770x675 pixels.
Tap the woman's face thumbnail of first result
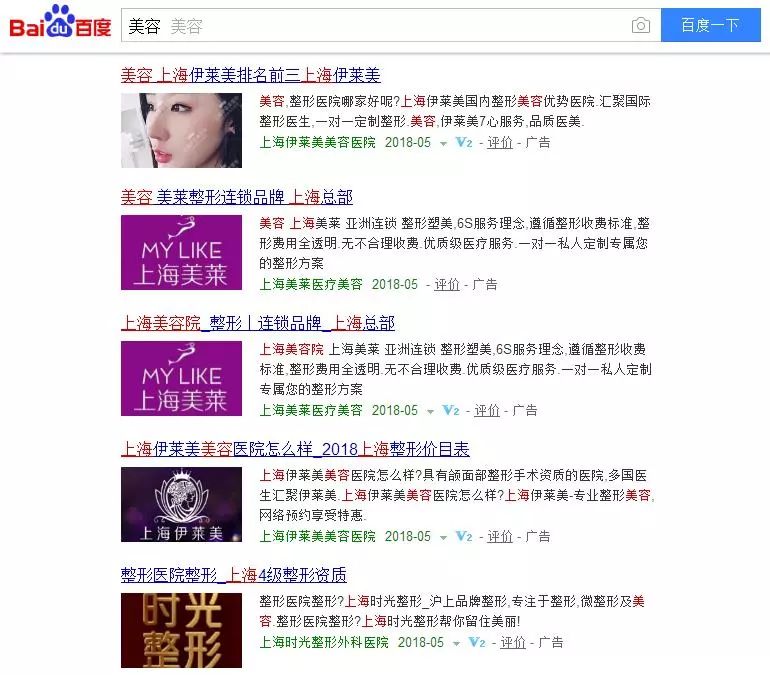click(181, 130)
